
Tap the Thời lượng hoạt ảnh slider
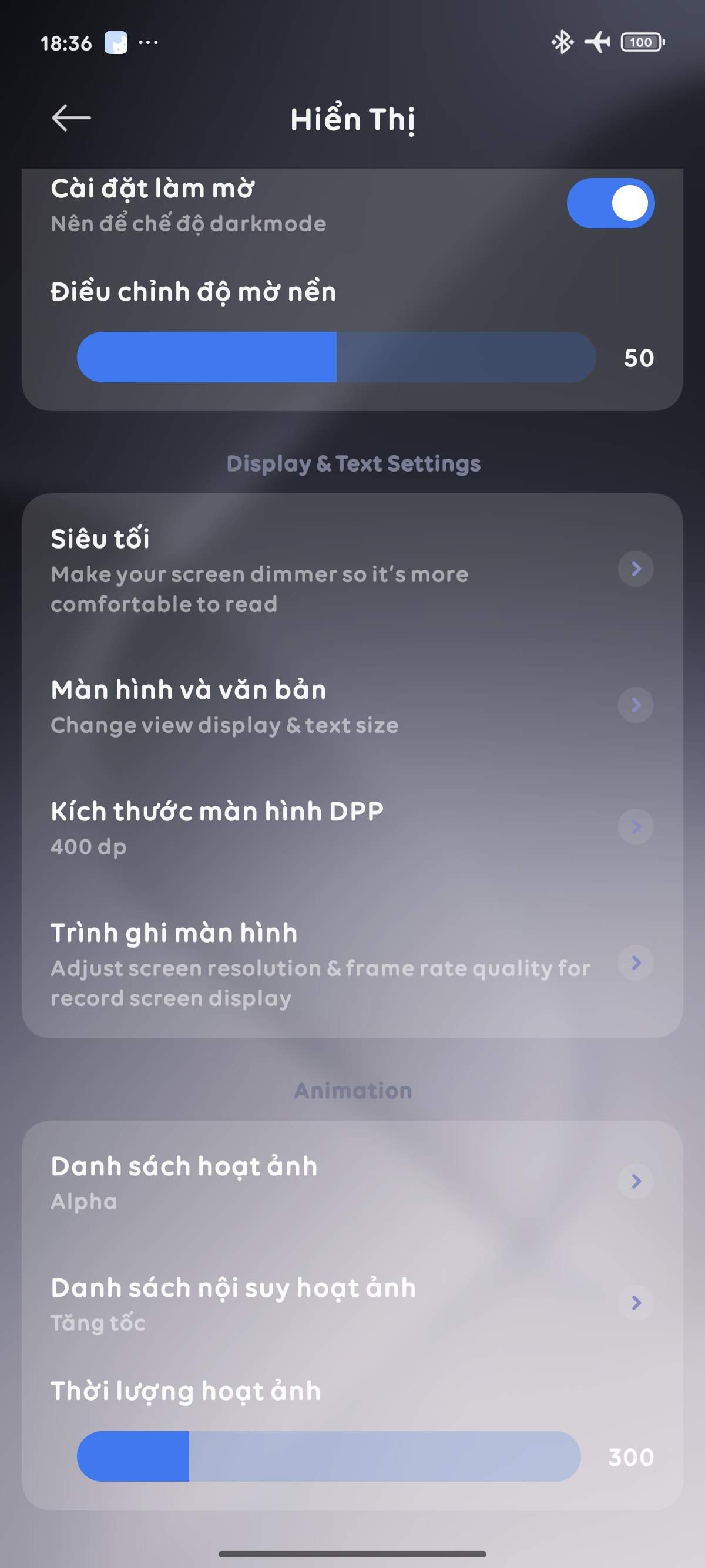coord(329,1456)
